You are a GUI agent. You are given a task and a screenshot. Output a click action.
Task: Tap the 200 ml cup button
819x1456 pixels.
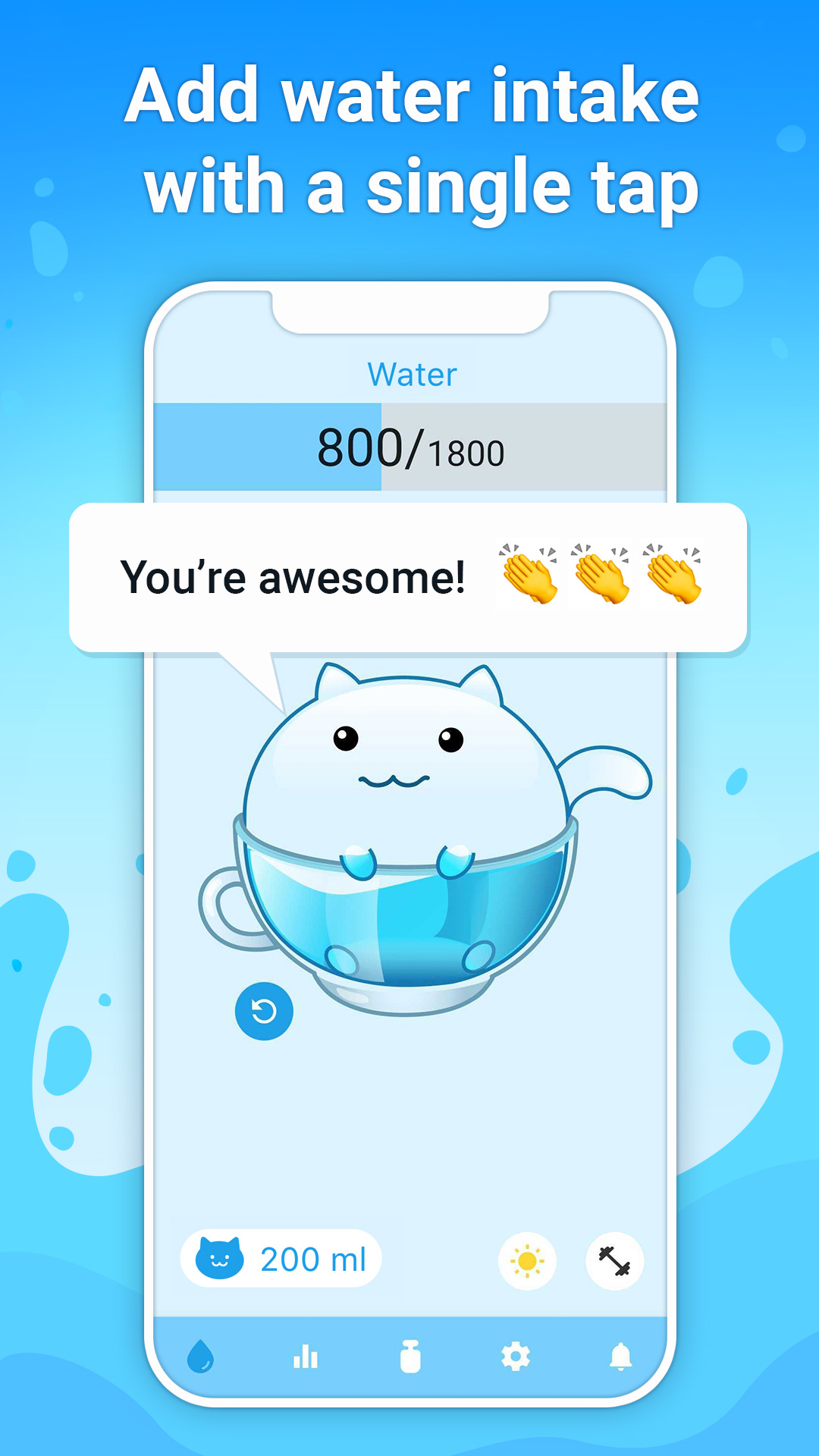[x=281, y=1258]
